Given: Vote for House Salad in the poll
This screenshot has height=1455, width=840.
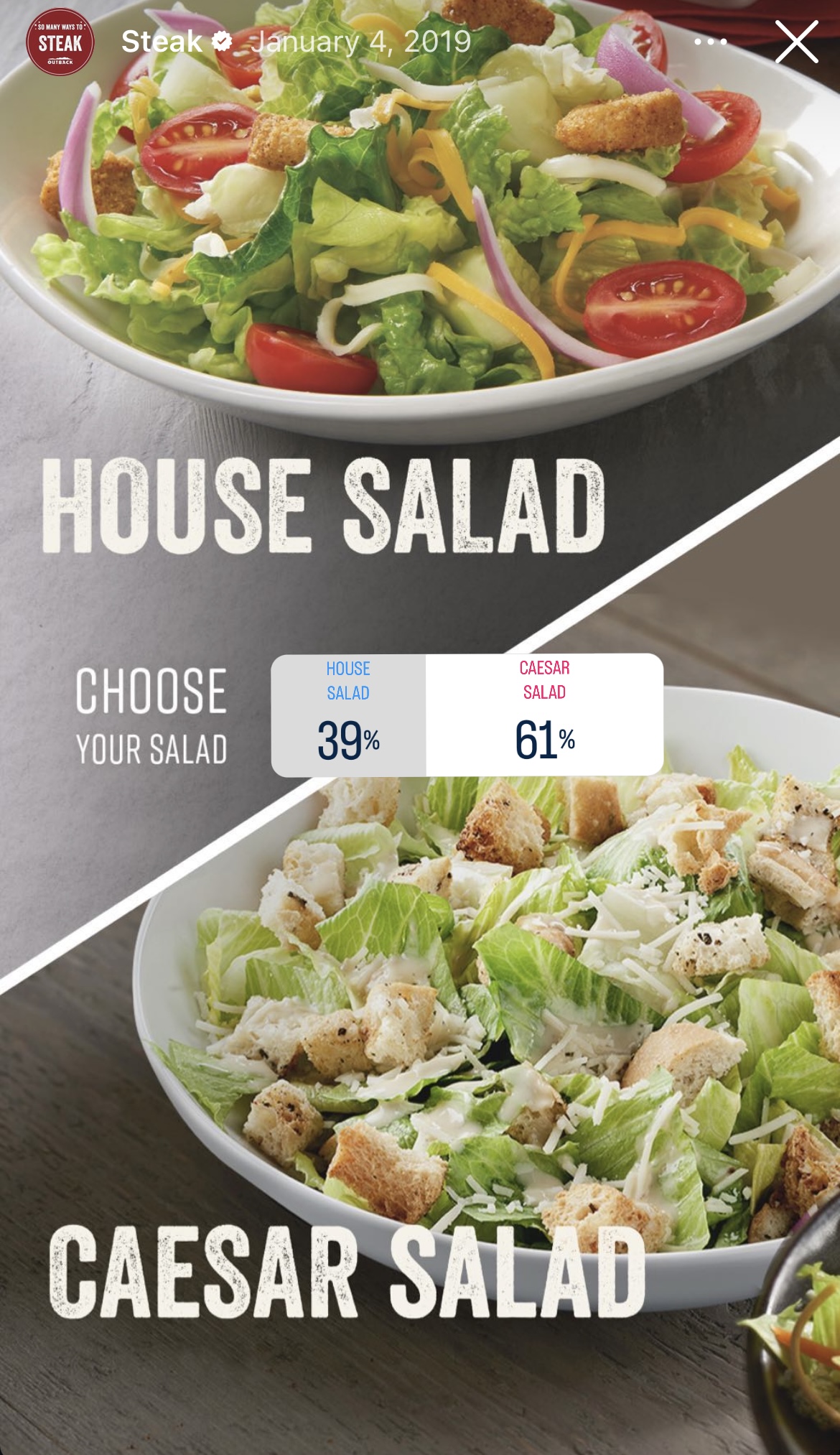Looking at the screenshot, I should tap(348, 715).
